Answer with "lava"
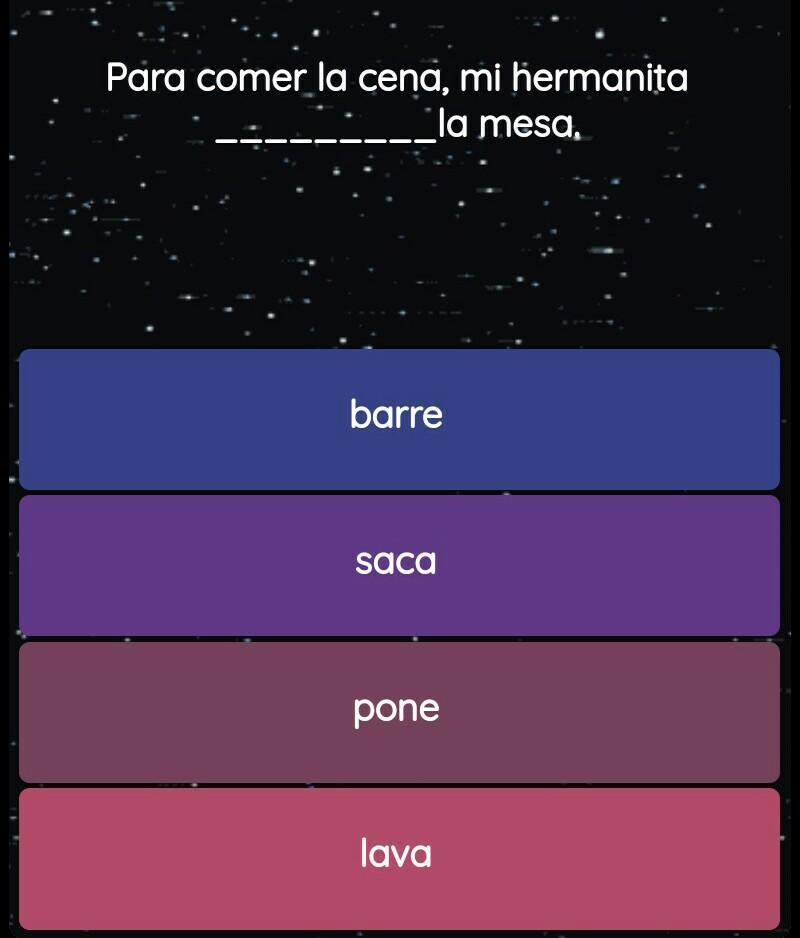The height and width of the screenshot is (938, 800). pos(399,857)
